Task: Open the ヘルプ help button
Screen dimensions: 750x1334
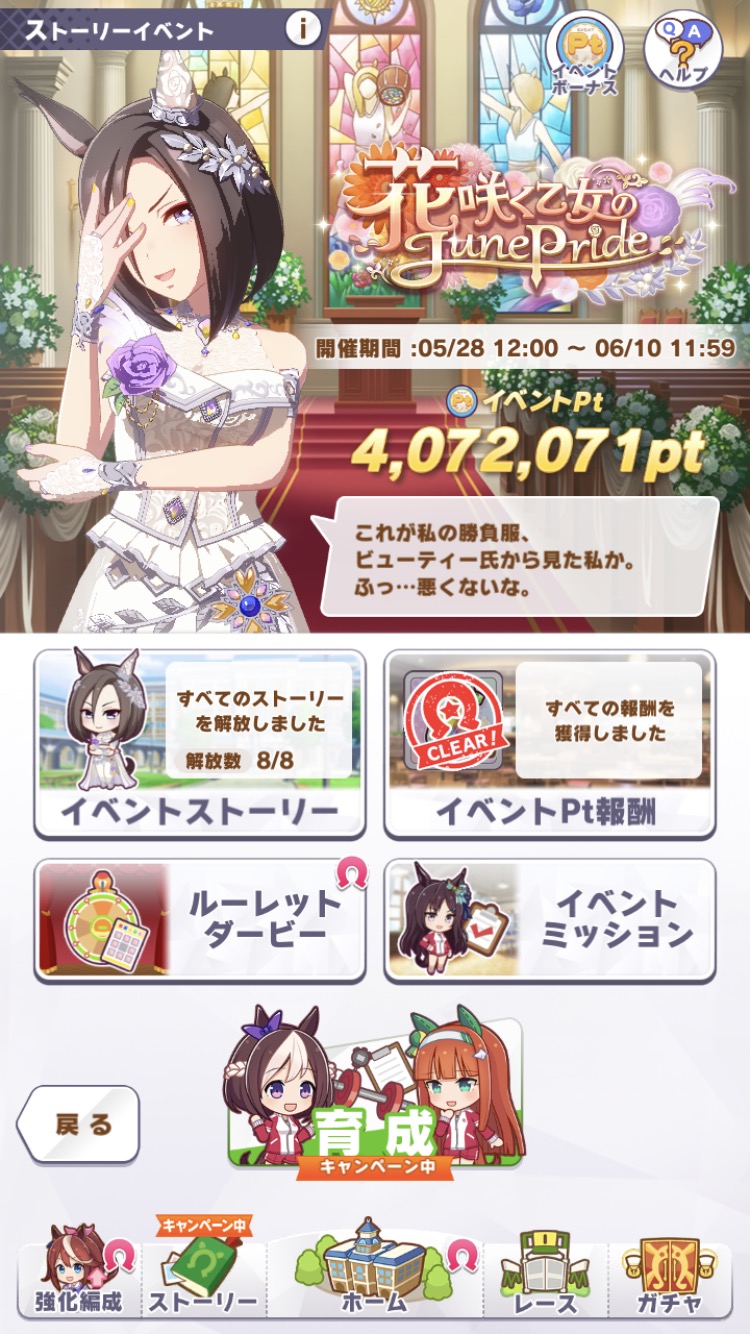Action: [x=683, y=51]
